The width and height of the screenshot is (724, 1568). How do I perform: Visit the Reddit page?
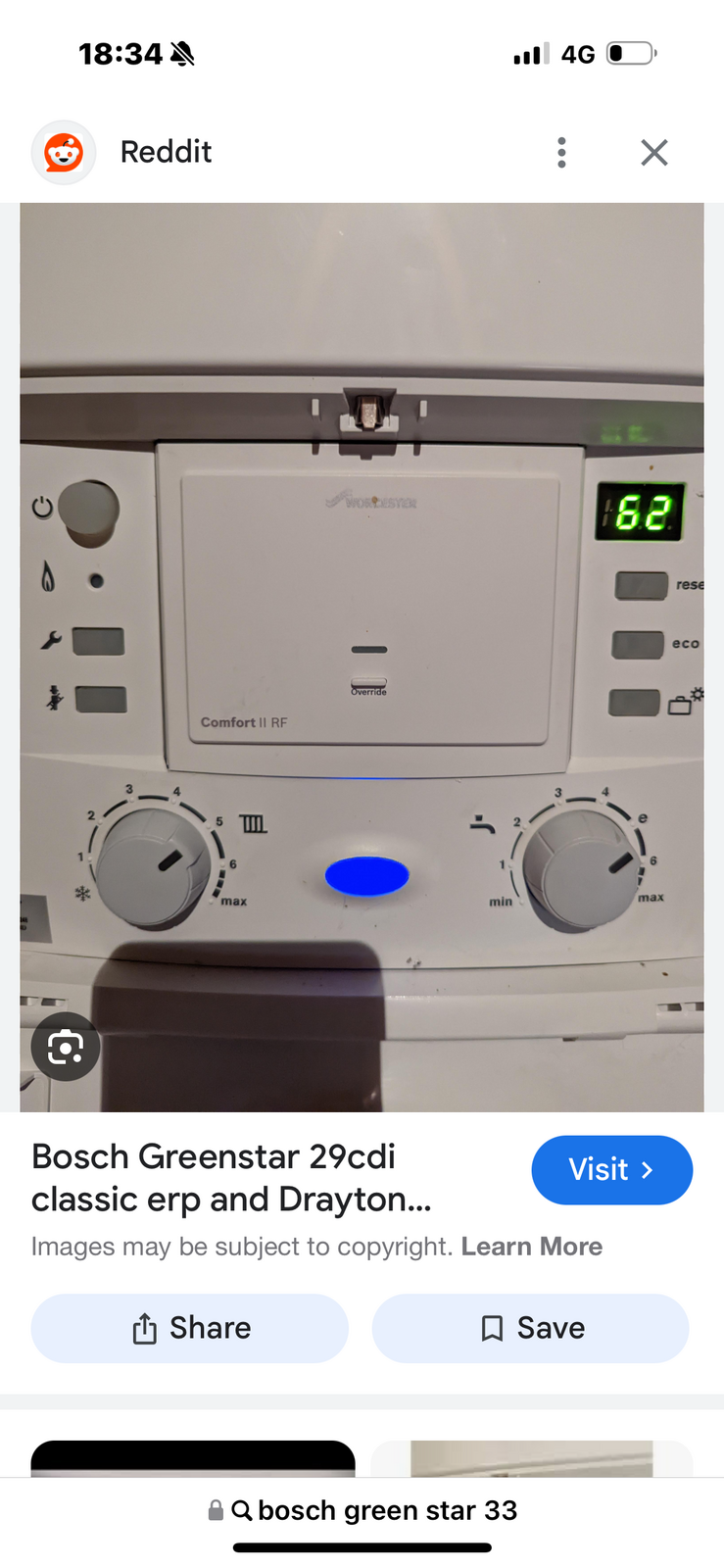tap(611, 1169)
